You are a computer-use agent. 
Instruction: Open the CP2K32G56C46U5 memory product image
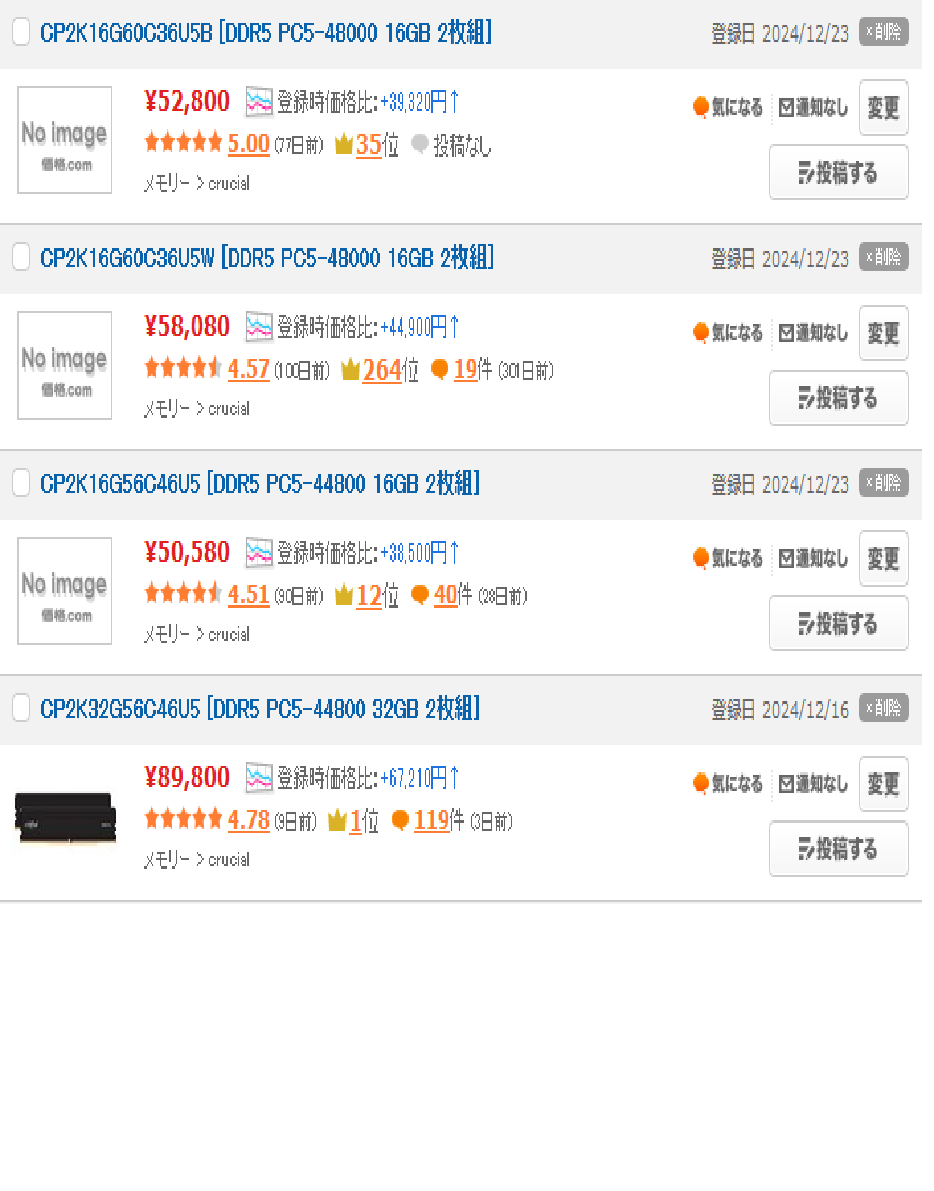point(66,818)
